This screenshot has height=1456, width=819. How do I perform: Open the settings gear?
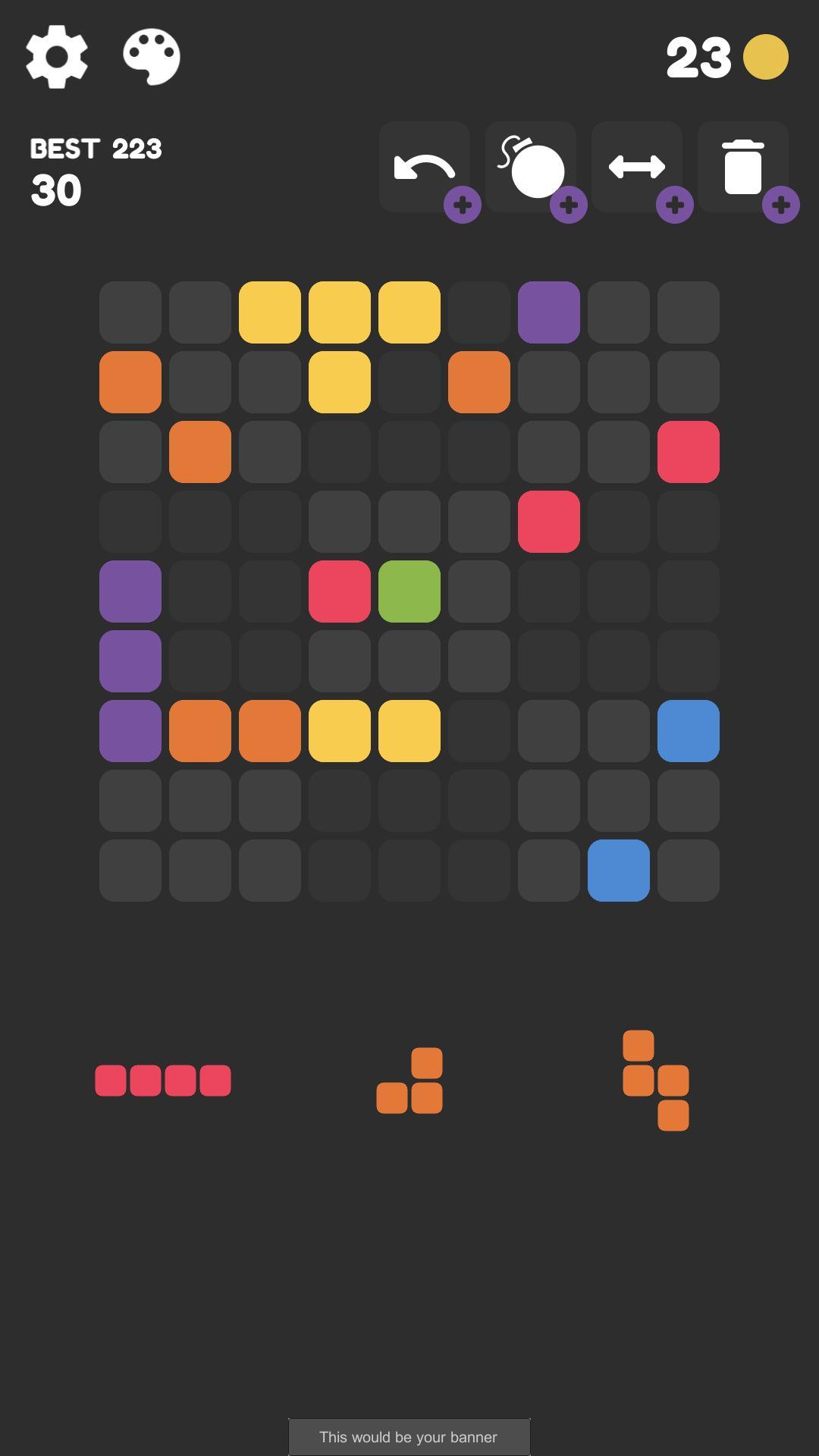[x=57, y=57]
